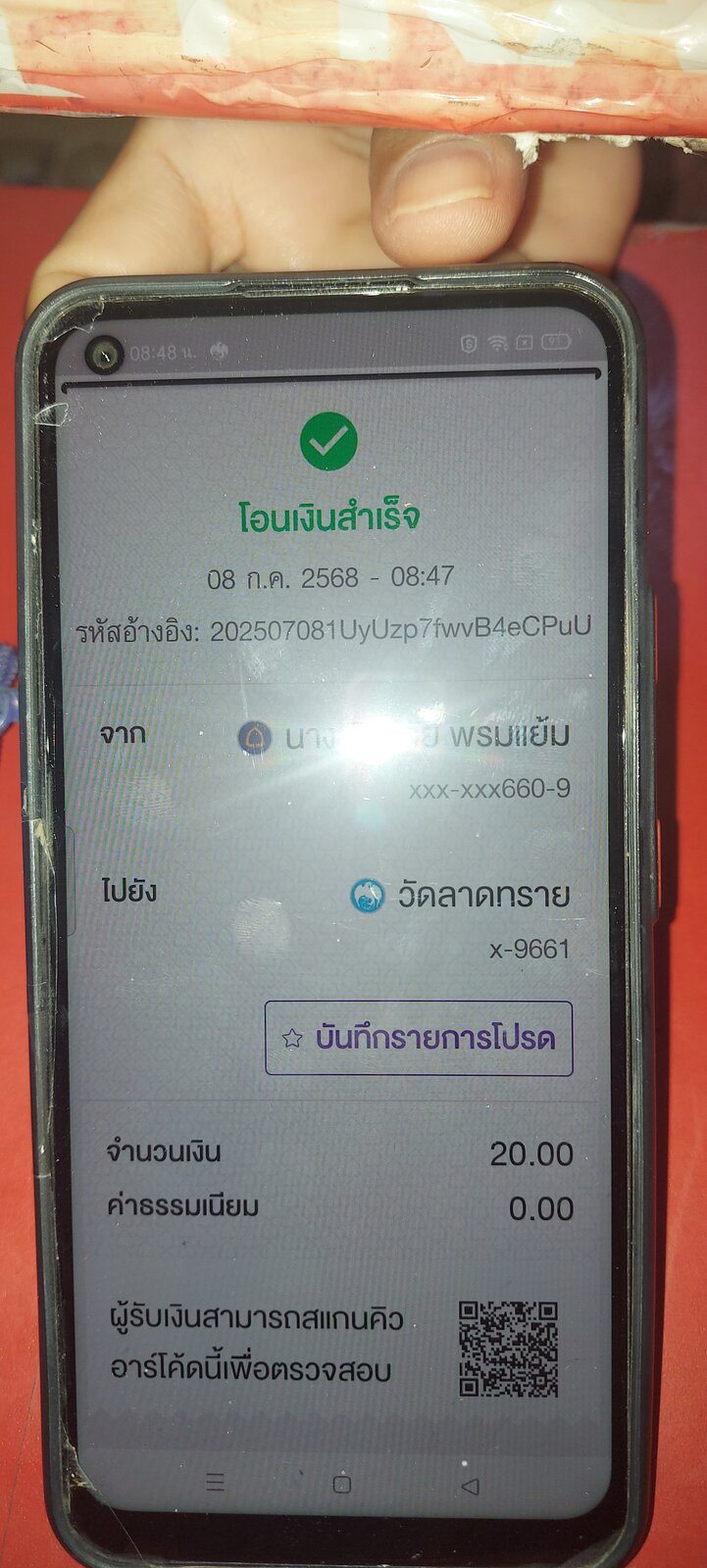Go back with the system back button
707x1568 pixels.
(x=471, y=1486)
